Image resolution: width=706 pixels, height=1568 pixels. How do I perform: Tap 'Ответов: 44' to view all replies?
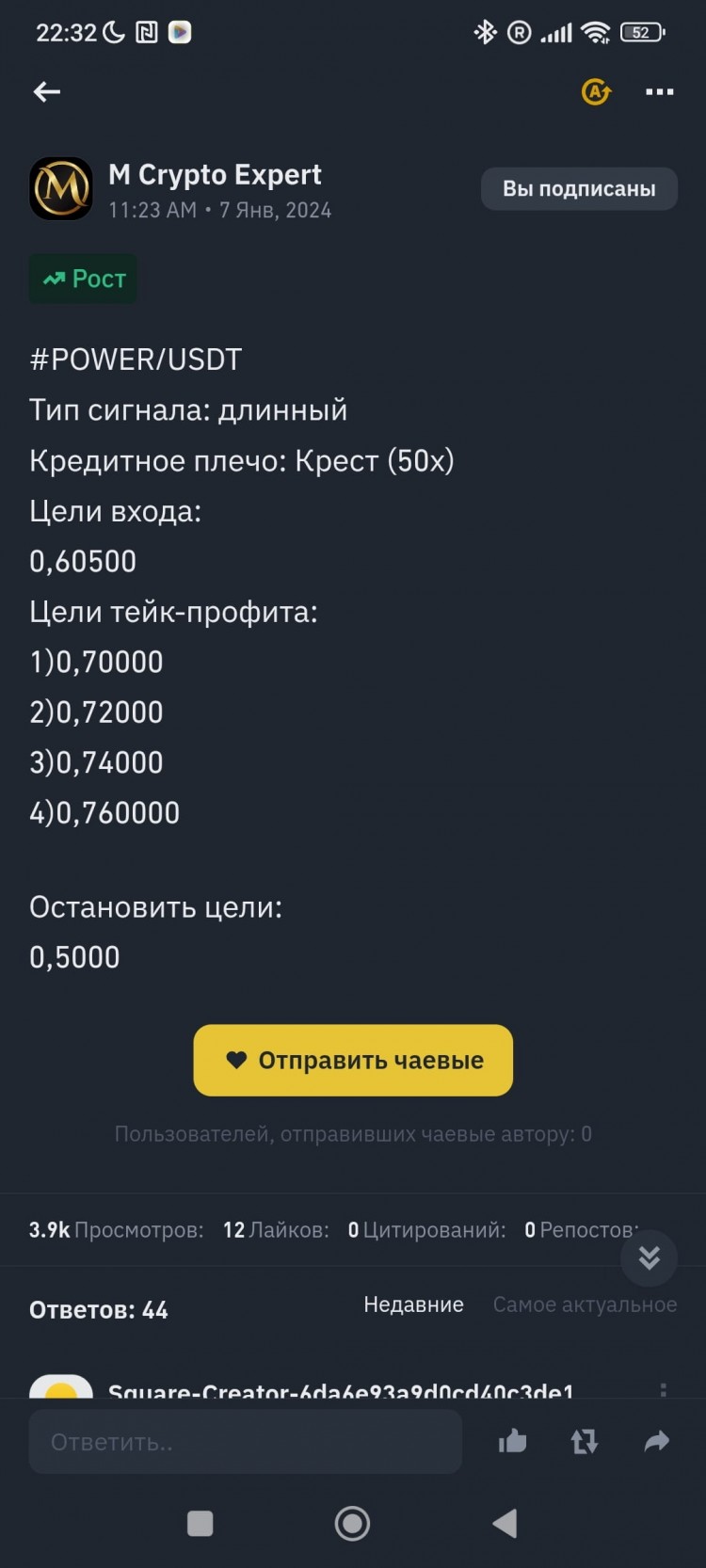pos(98,1308)
